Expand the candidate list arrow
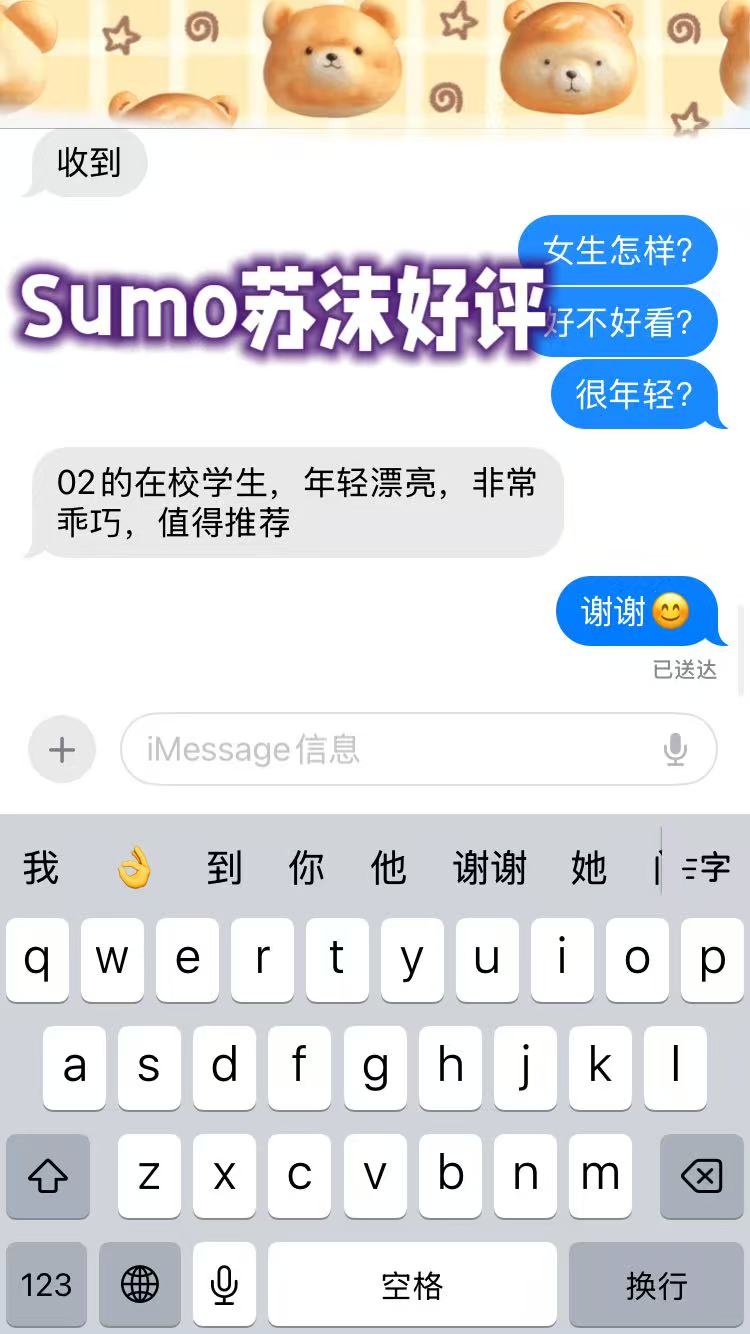 [x=706, y=868]
